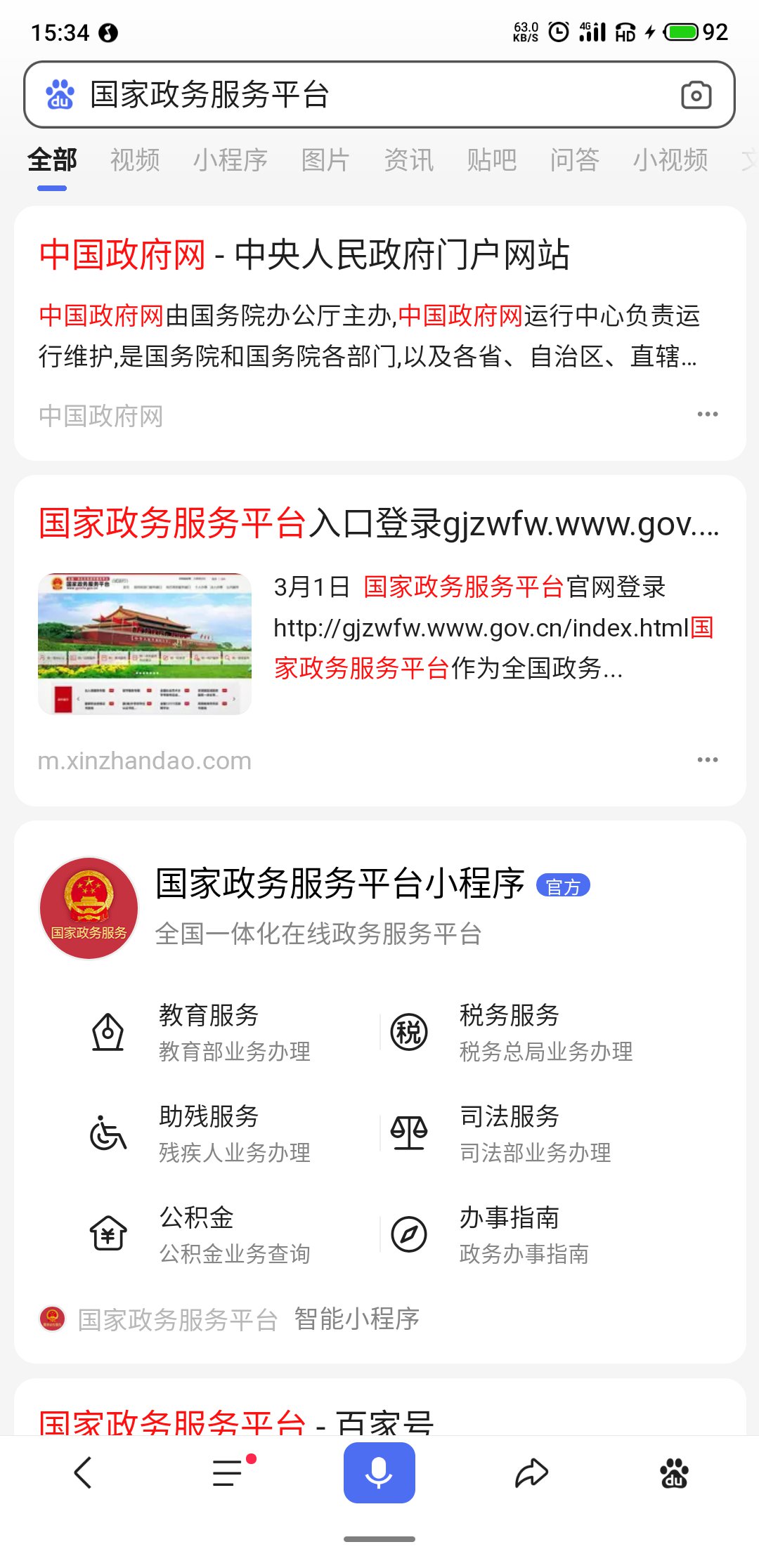Select the 资讯 tab
This screenshot has width=759, height=1568.
click(x=408, y=160)
